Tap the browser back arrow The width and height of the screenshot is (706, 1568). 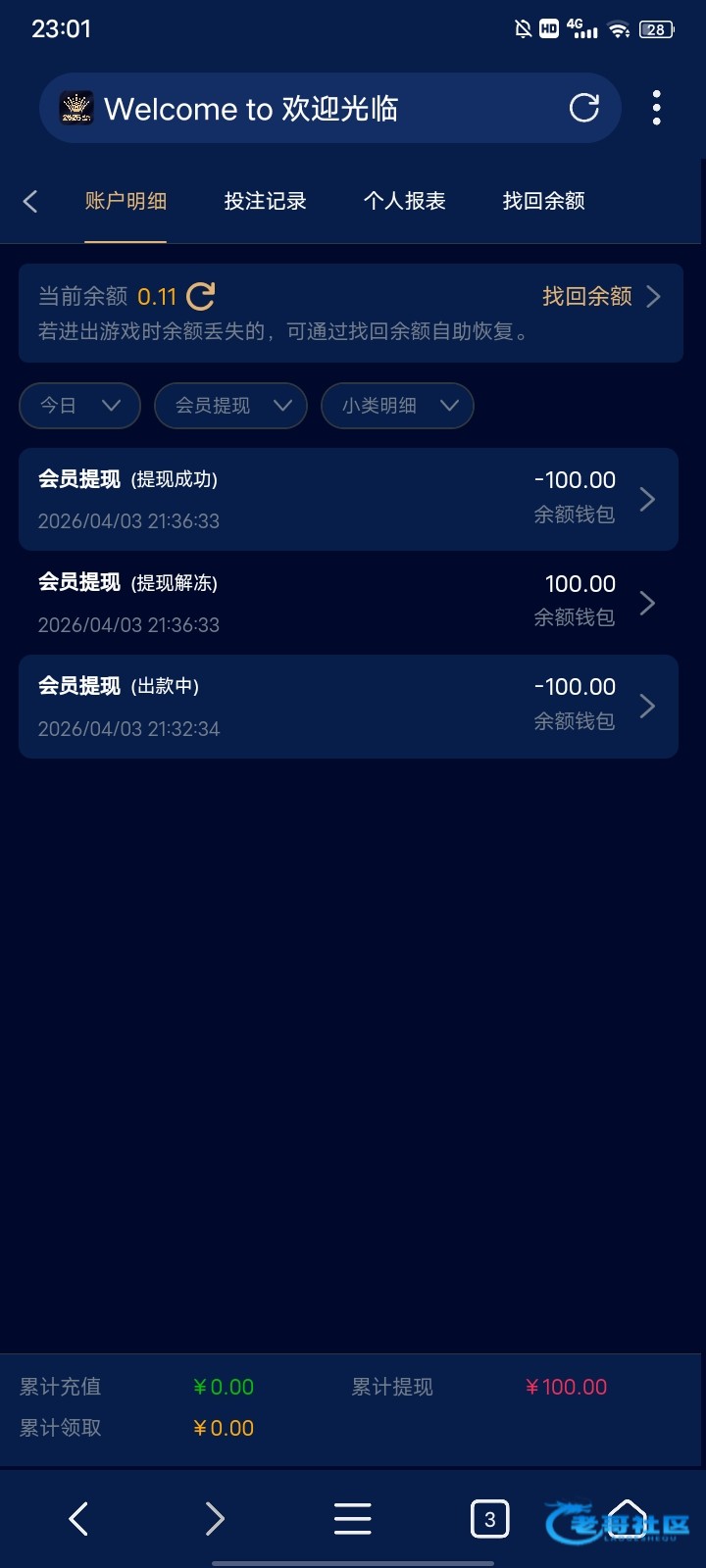[x=78, y=1519]
